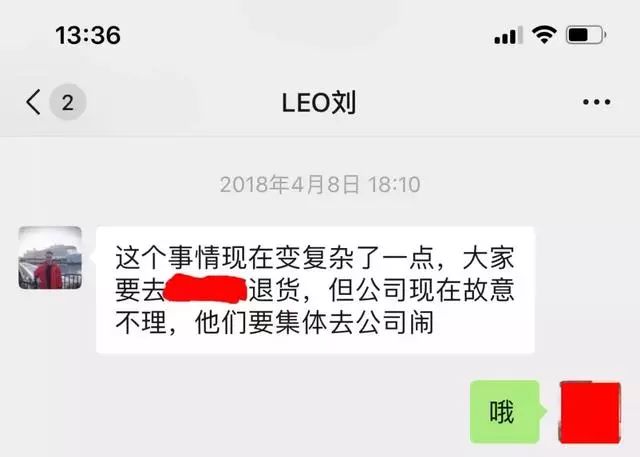This screenshot has height=457, width=640.
Task: Open LEO刘's profile picture
Action: pos(50,258)
